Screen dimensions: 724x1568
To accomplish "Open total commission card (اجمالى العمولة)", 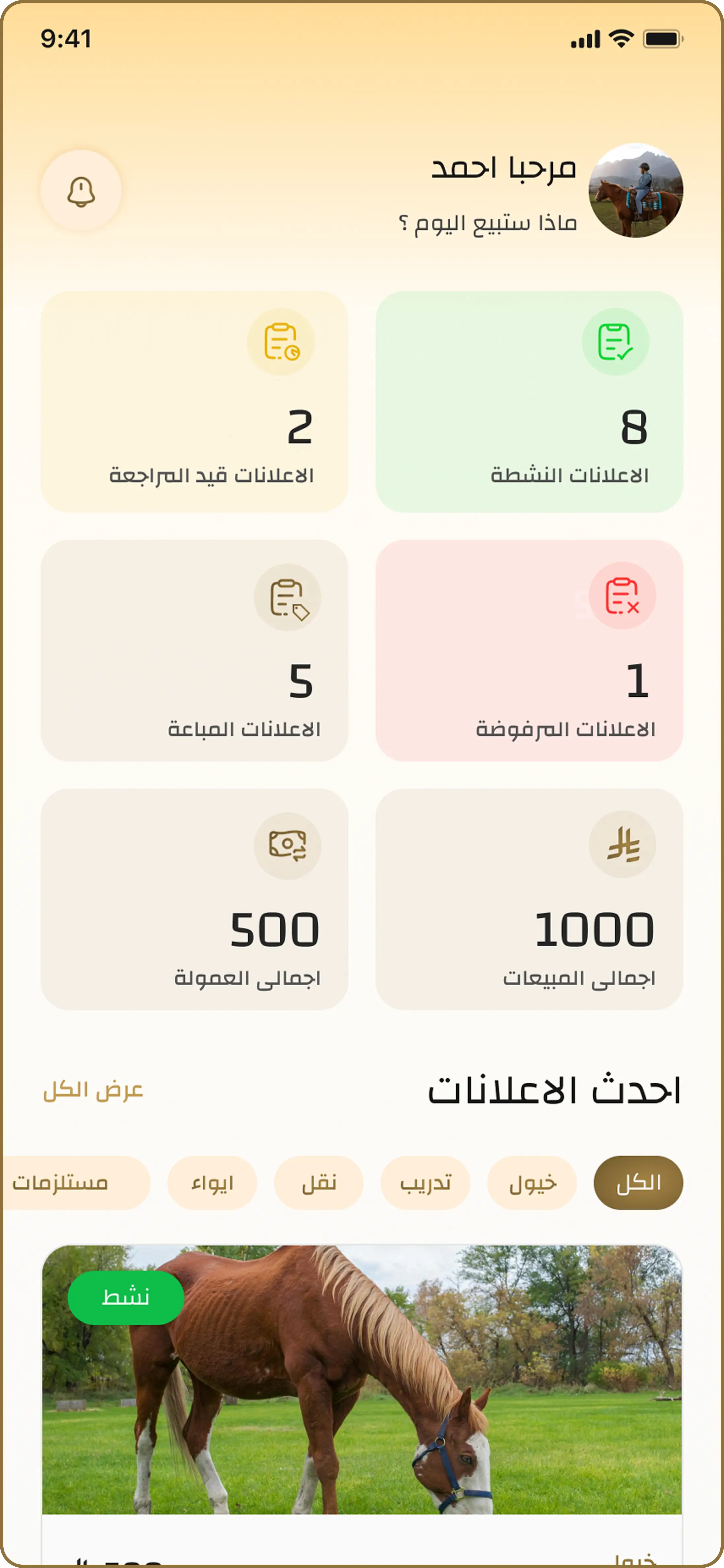I will click(x=194, y=899).
